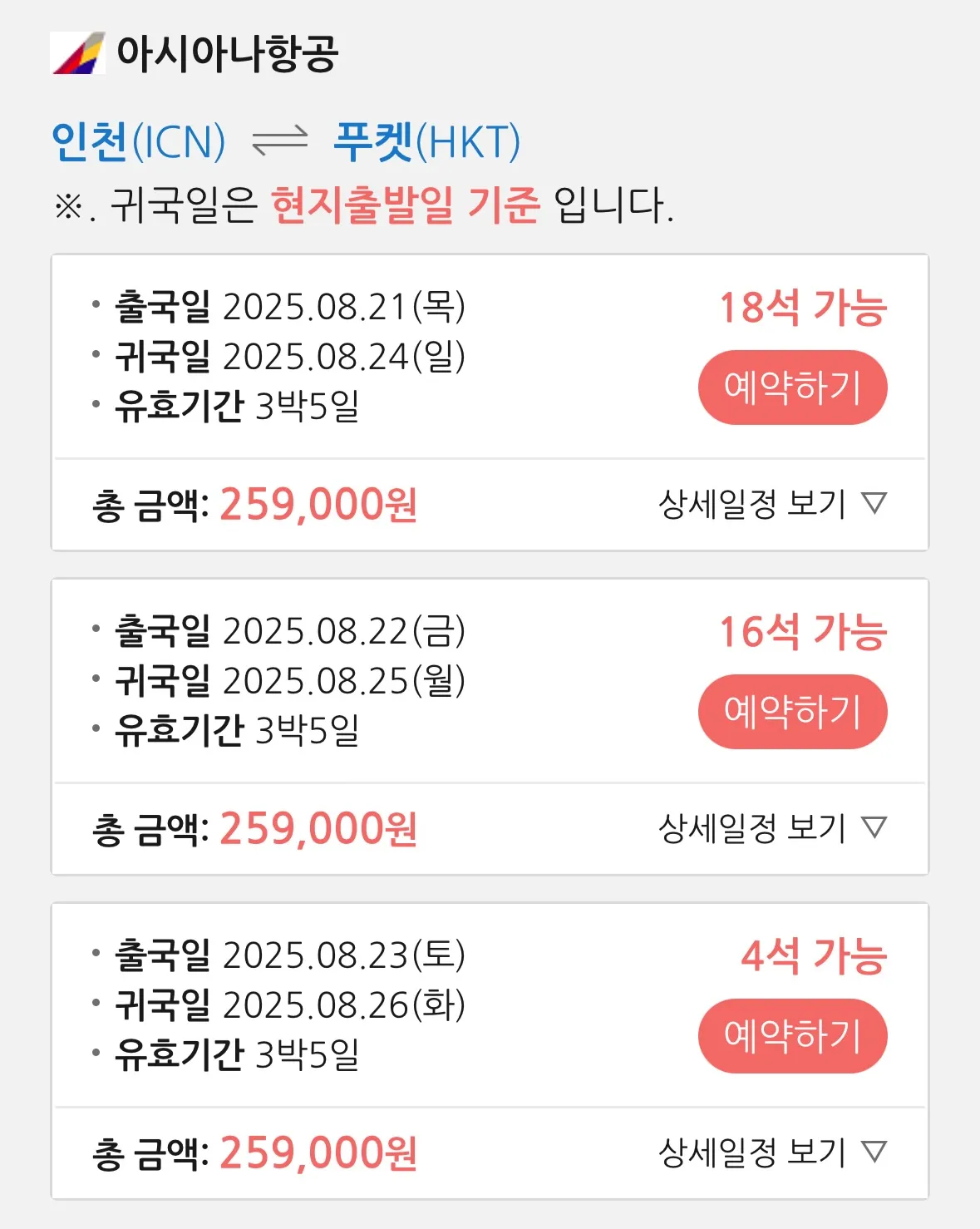The height and width of the screenshot is (1229, 980).
Task: Click 예약하기 on the 18석 가능 flight
Action: click(792, 387)
